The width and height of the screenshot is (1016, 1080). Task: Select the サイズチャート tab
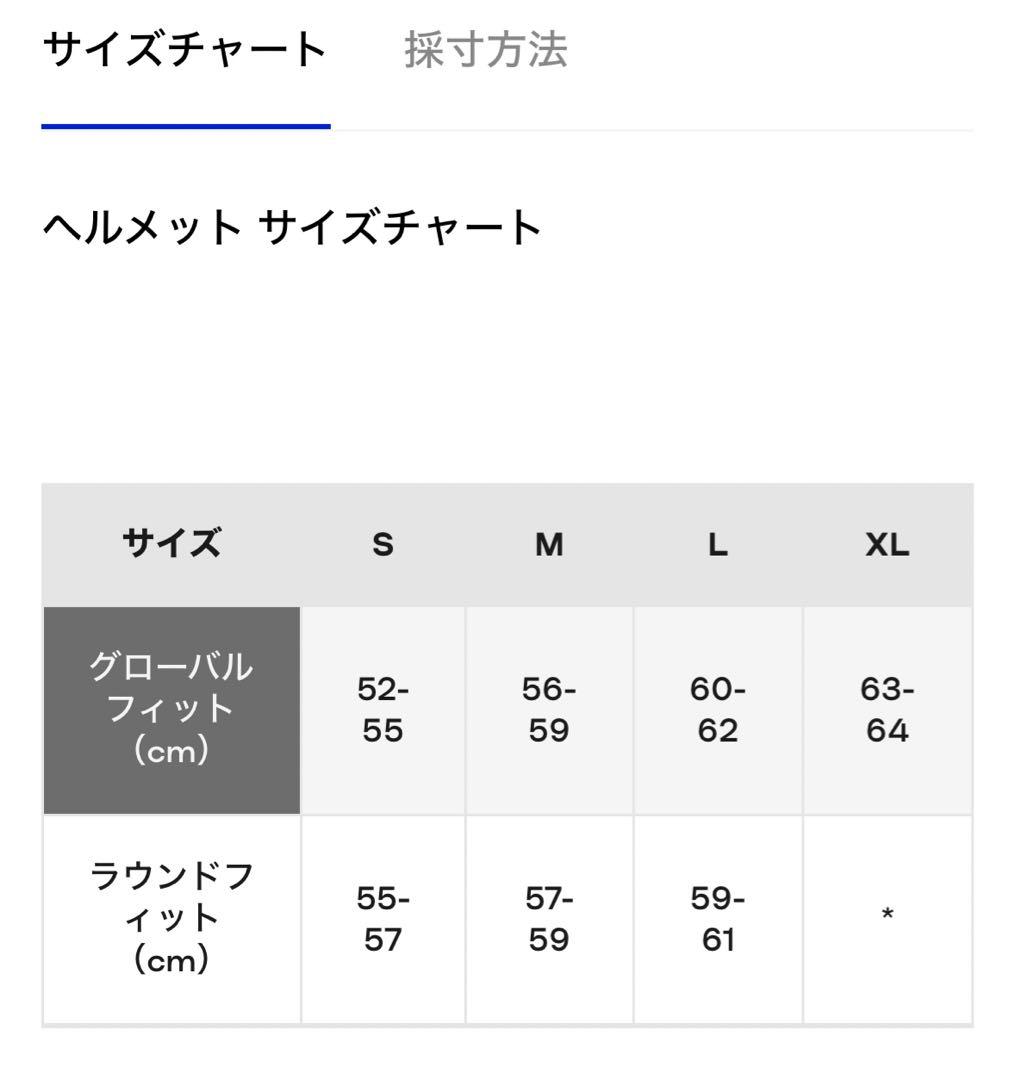(x=185, y=50)
